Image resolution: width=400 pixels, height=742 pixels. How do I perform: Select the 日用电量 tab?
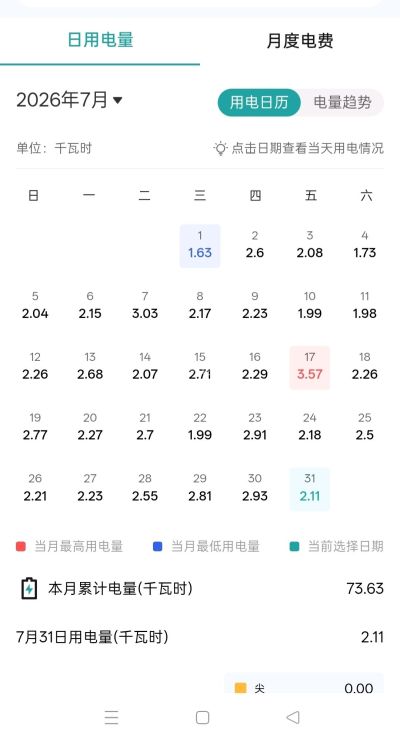click(100, 40)
